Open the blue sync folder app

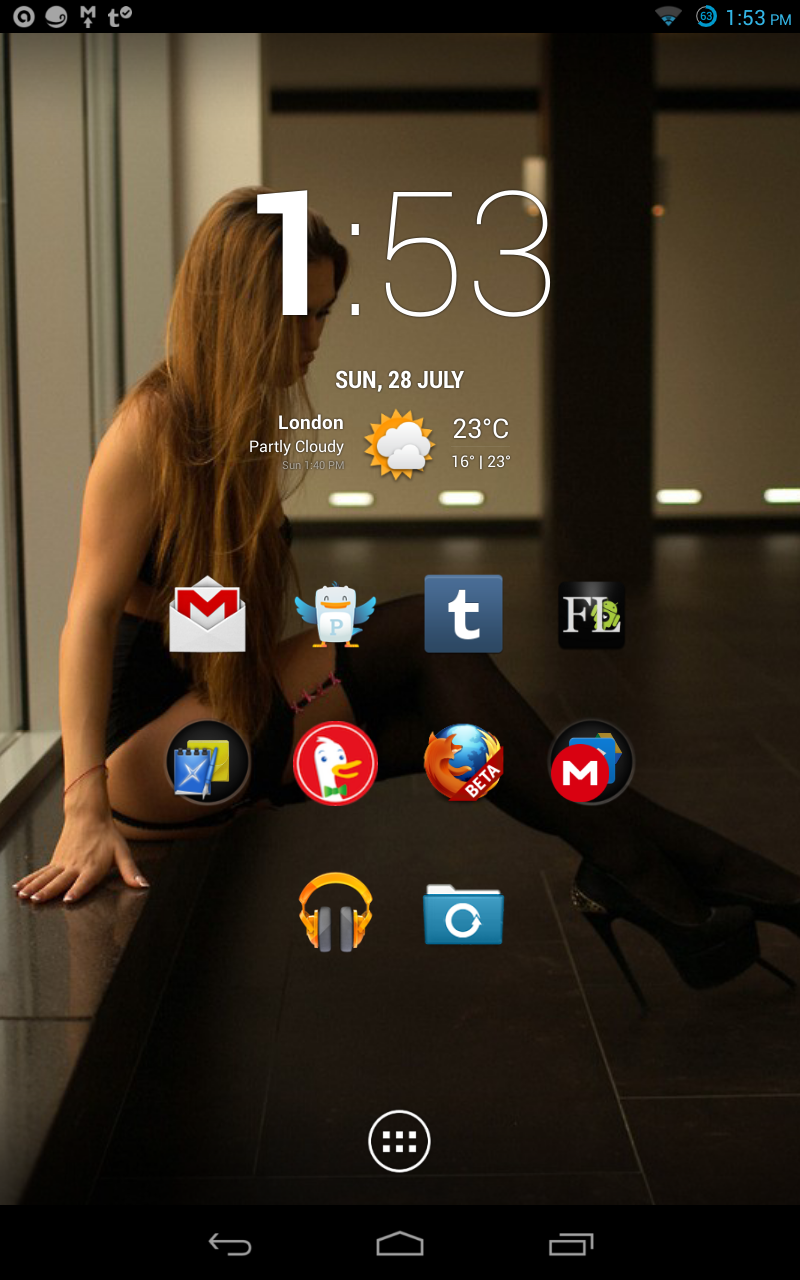(x=463, y=912)
